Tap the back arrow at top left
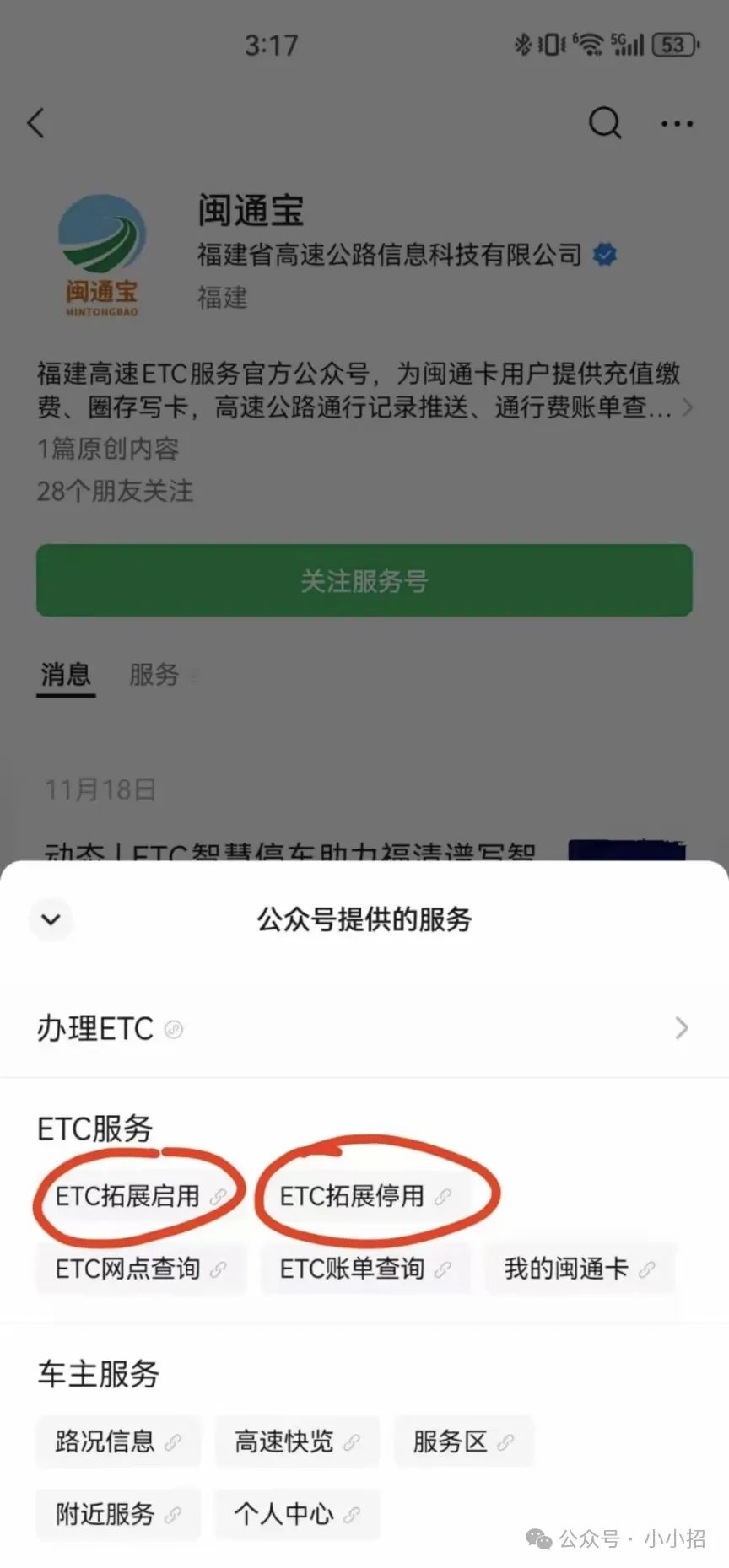Viewport: 729px width, 1568px height. pyautogui.click(x=36, y=123)
